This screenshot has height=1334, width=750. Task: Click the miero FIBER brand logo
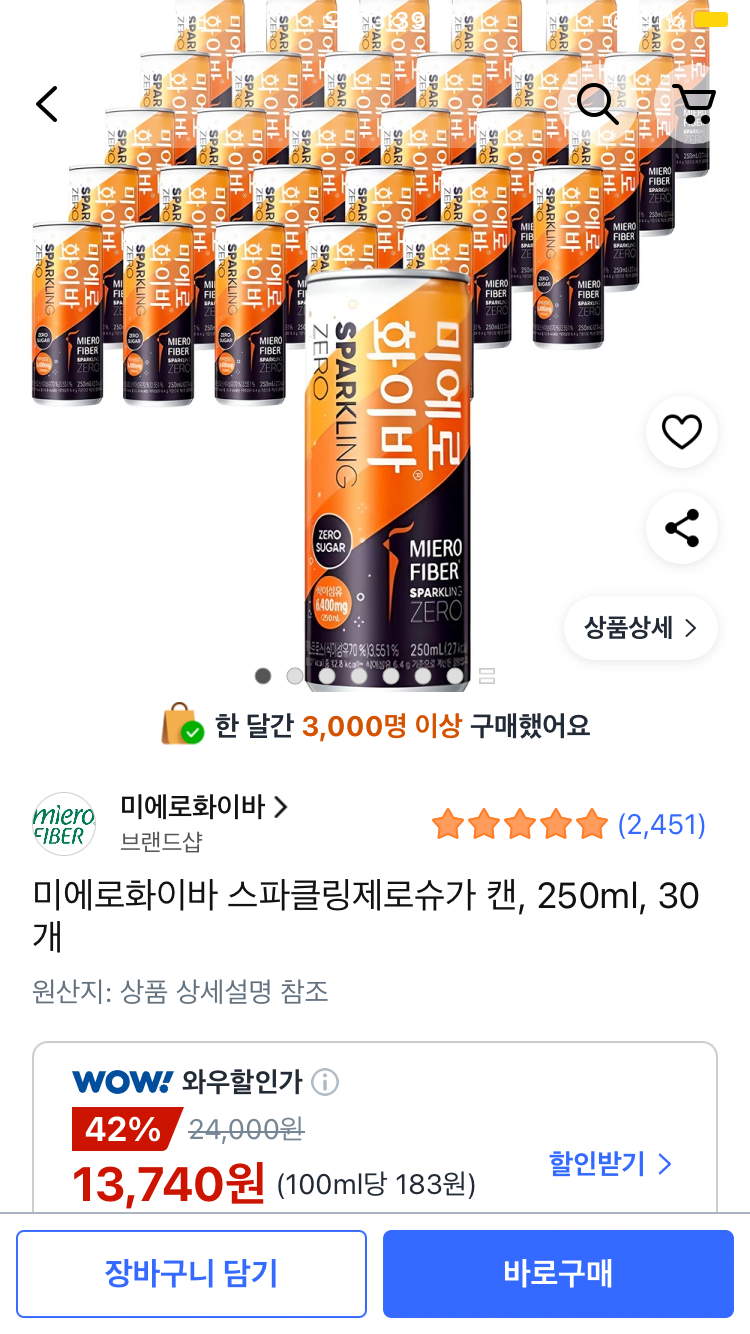click(64, 822)
